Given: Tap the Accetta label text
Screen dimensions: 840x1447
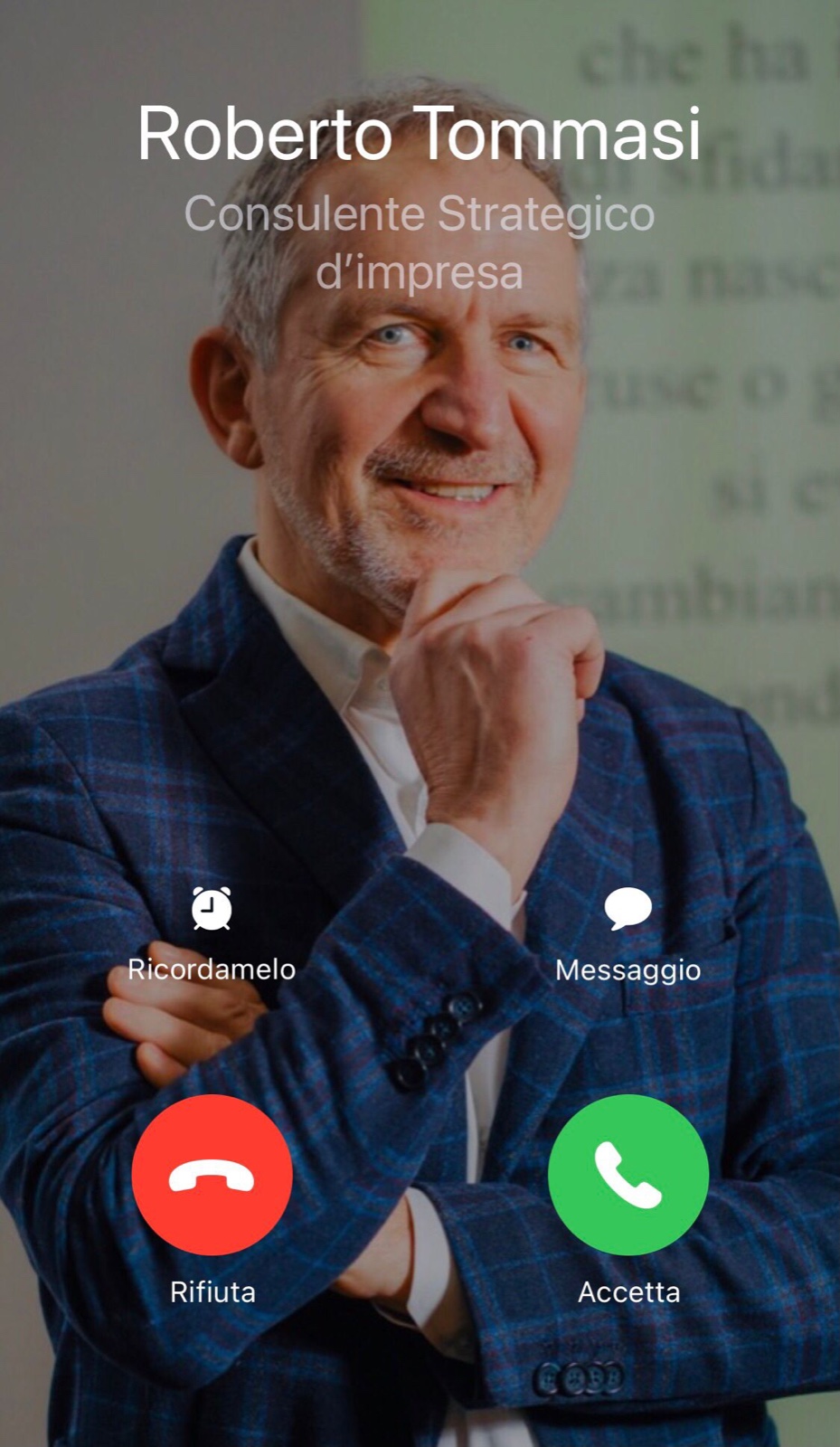Looking at the screenshot, I should (629, 1292).
